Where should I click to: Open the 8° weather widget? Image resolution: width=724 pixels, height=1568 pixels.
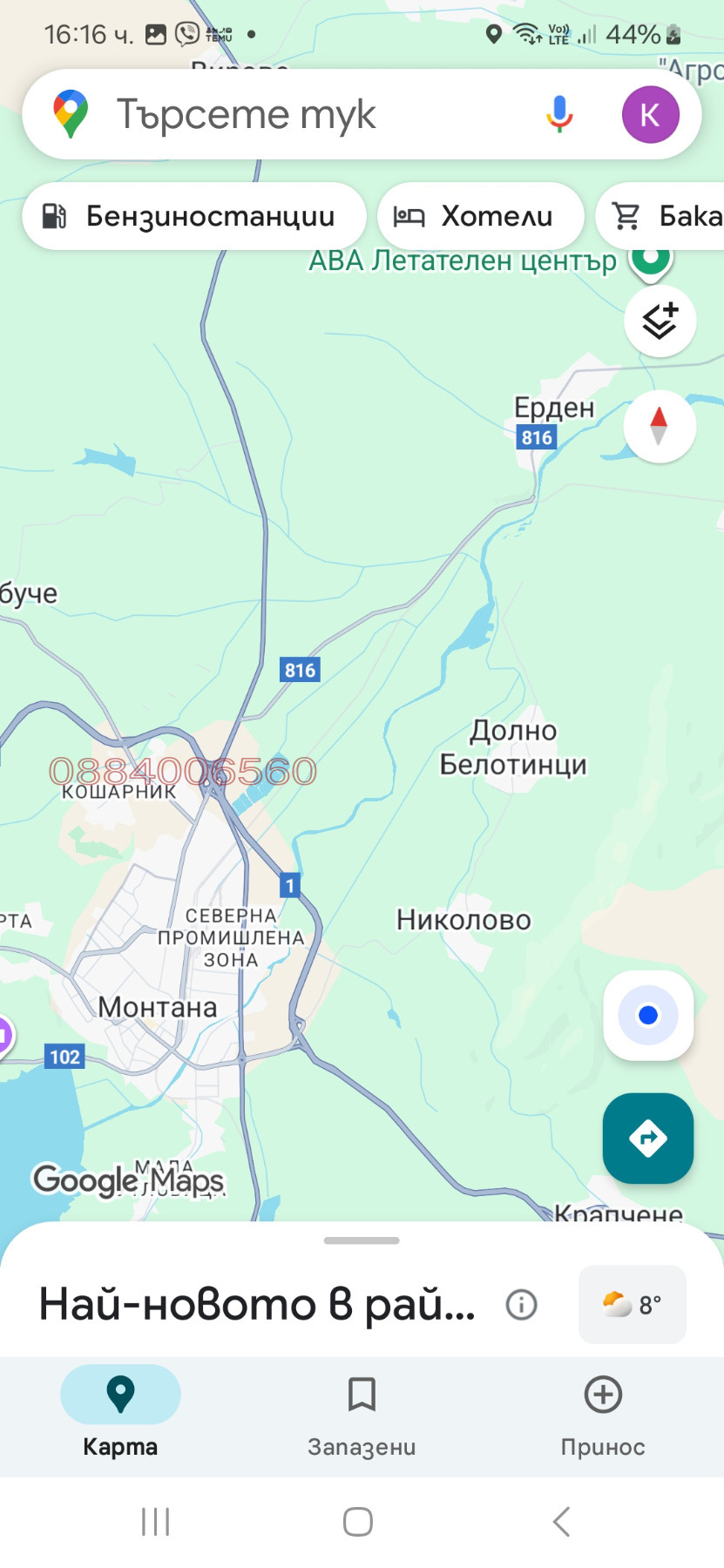[632, 1304]
